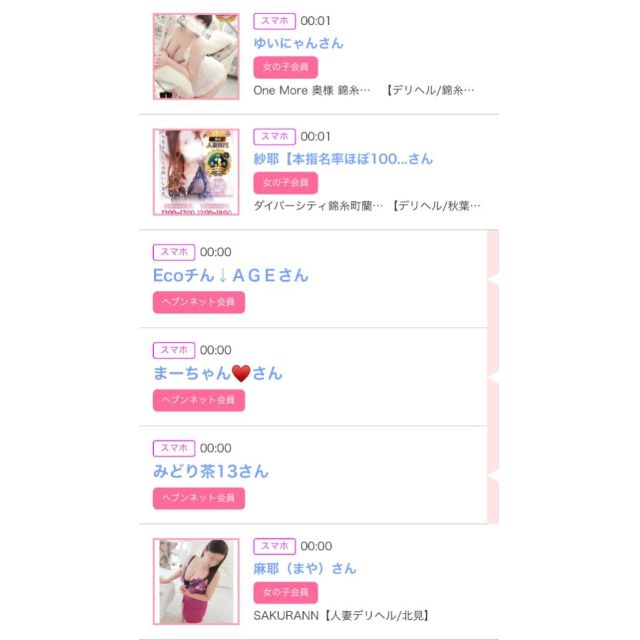Screen dimensions: 640x640
Task: Open 紗耶【本指名率ほぼ100…さん's profile link
Action: tap(343, 159)
